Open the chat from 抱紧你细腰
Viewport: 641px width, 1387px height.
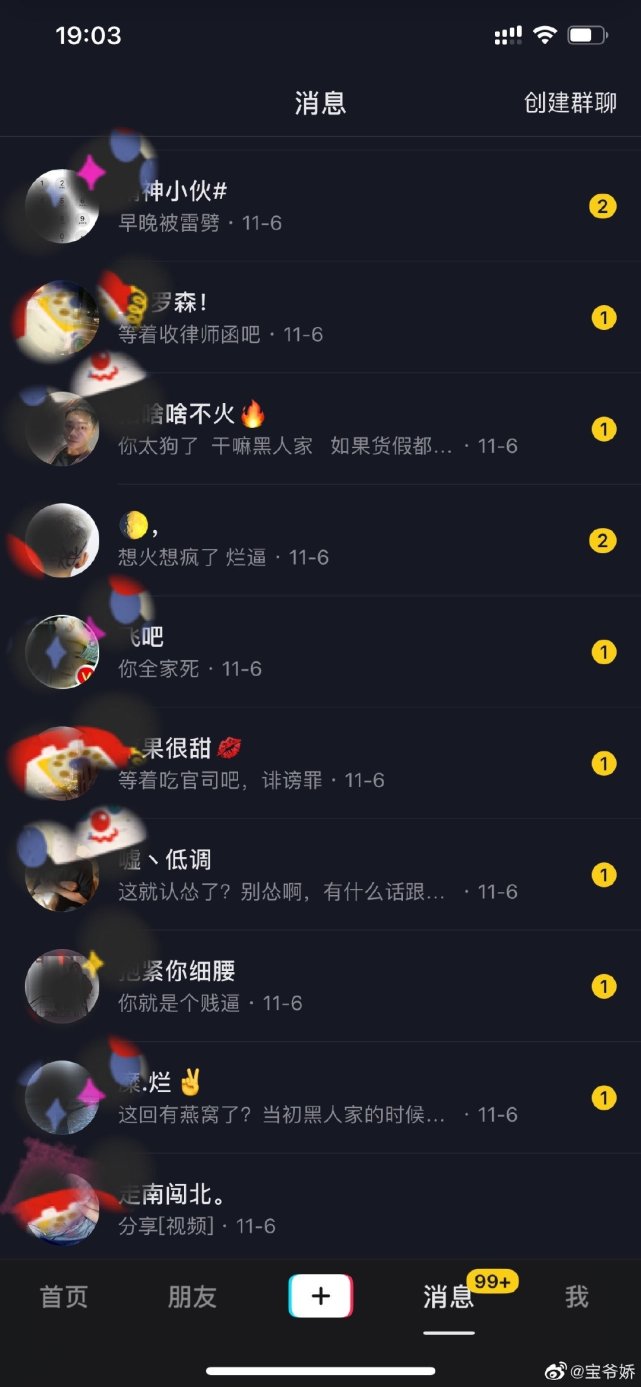click(320, 987)
